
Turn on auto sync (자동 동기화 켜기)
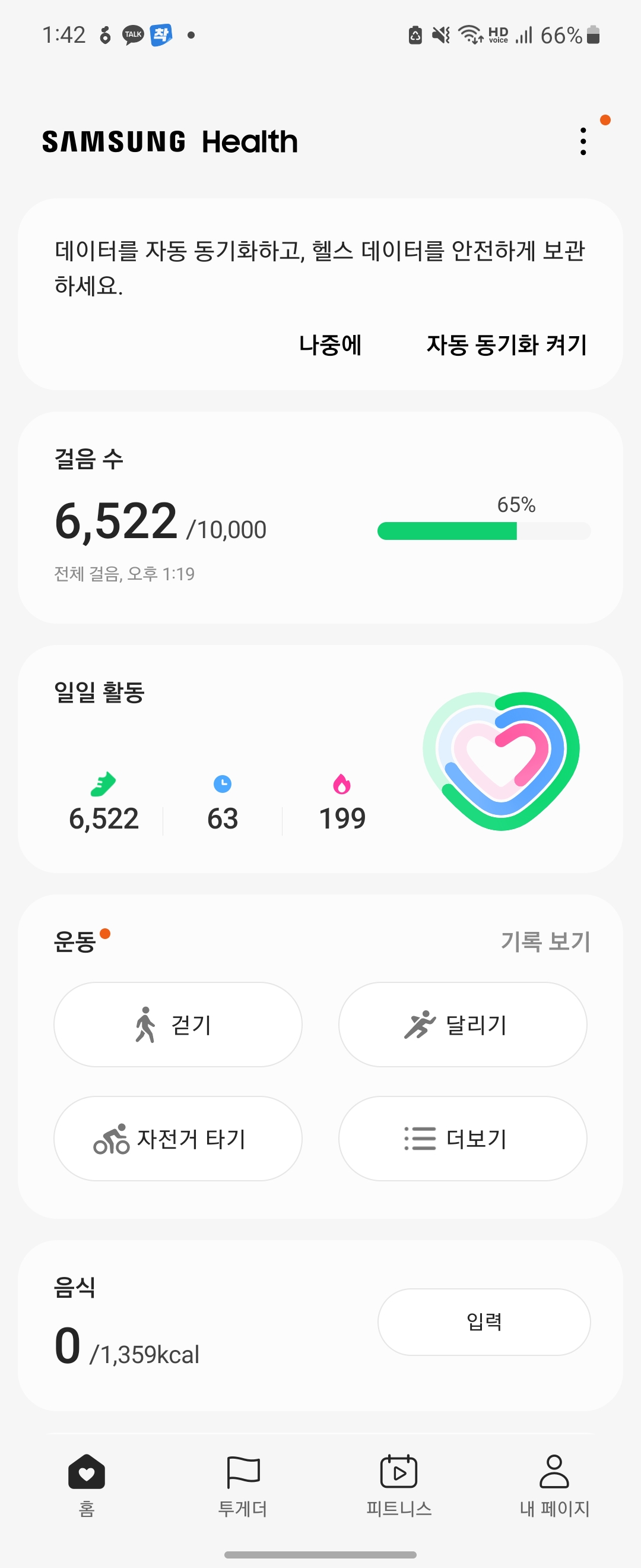(x=507, y=345)
